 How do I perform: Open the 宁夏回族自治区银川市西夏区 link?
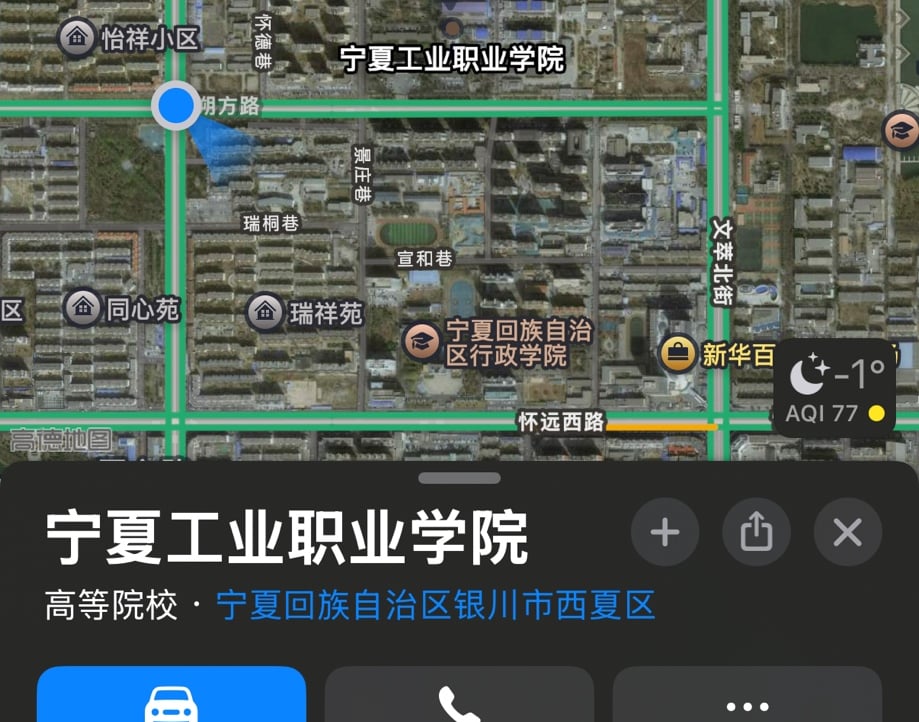pyautogui.click(x=435, y=605)
